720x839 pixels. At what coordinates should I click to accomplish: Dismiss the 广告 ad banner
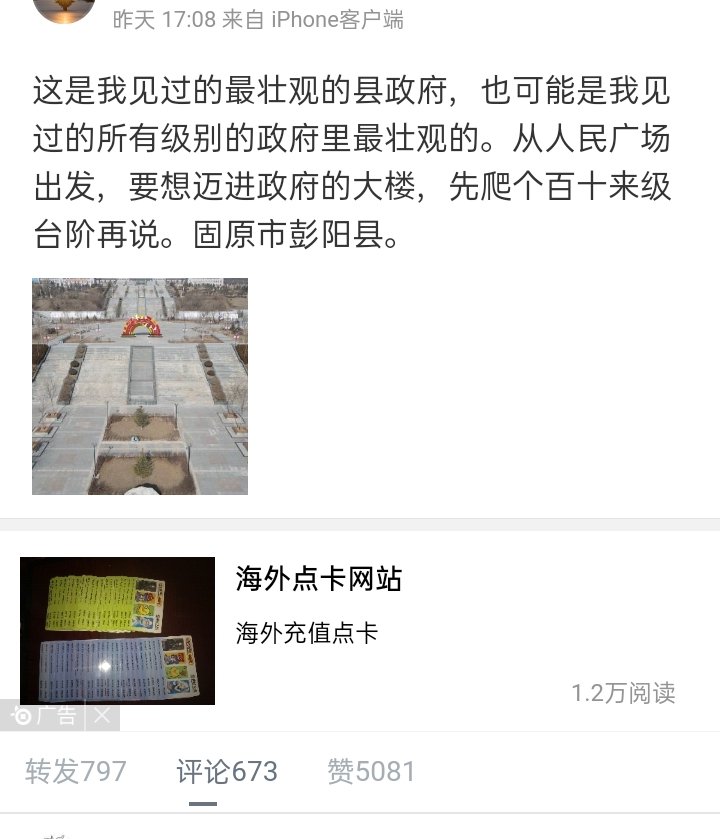(x=103, y=715)
